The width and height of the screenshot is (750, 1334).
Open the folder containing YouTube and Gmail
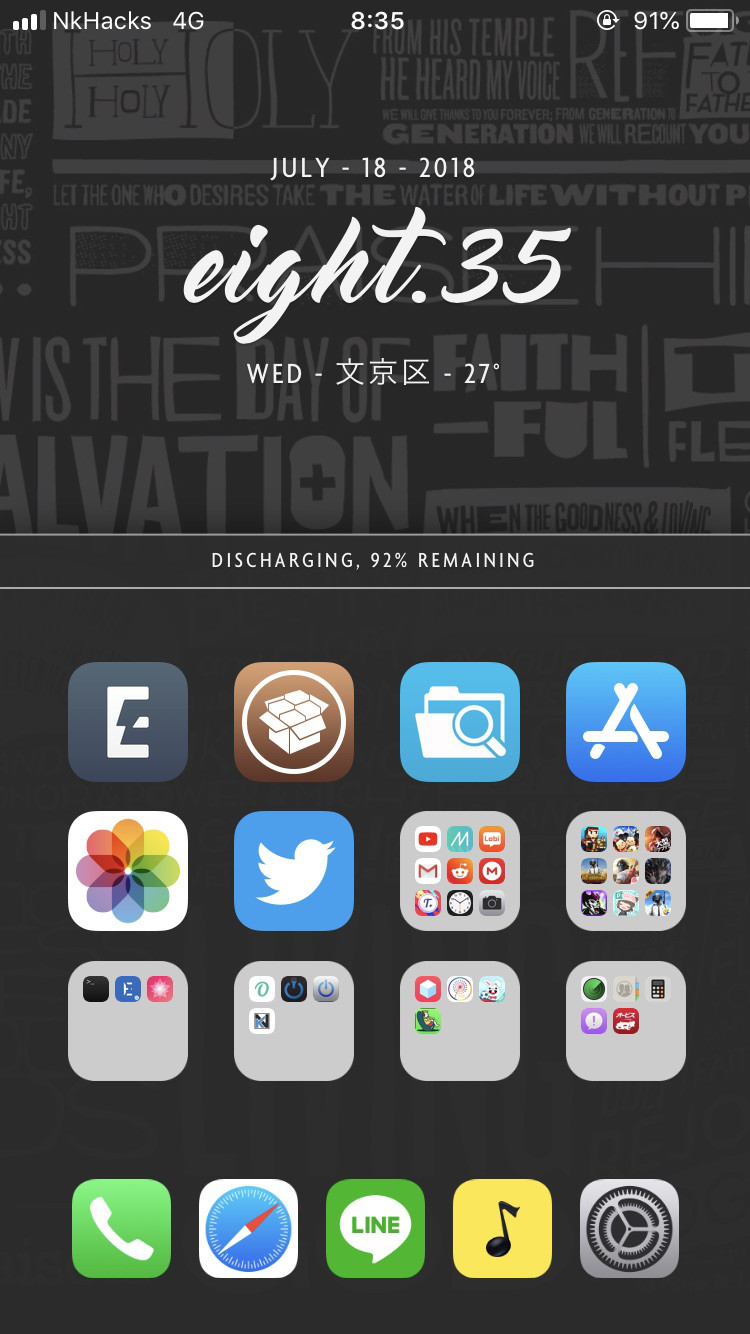[x=460, y=871]
